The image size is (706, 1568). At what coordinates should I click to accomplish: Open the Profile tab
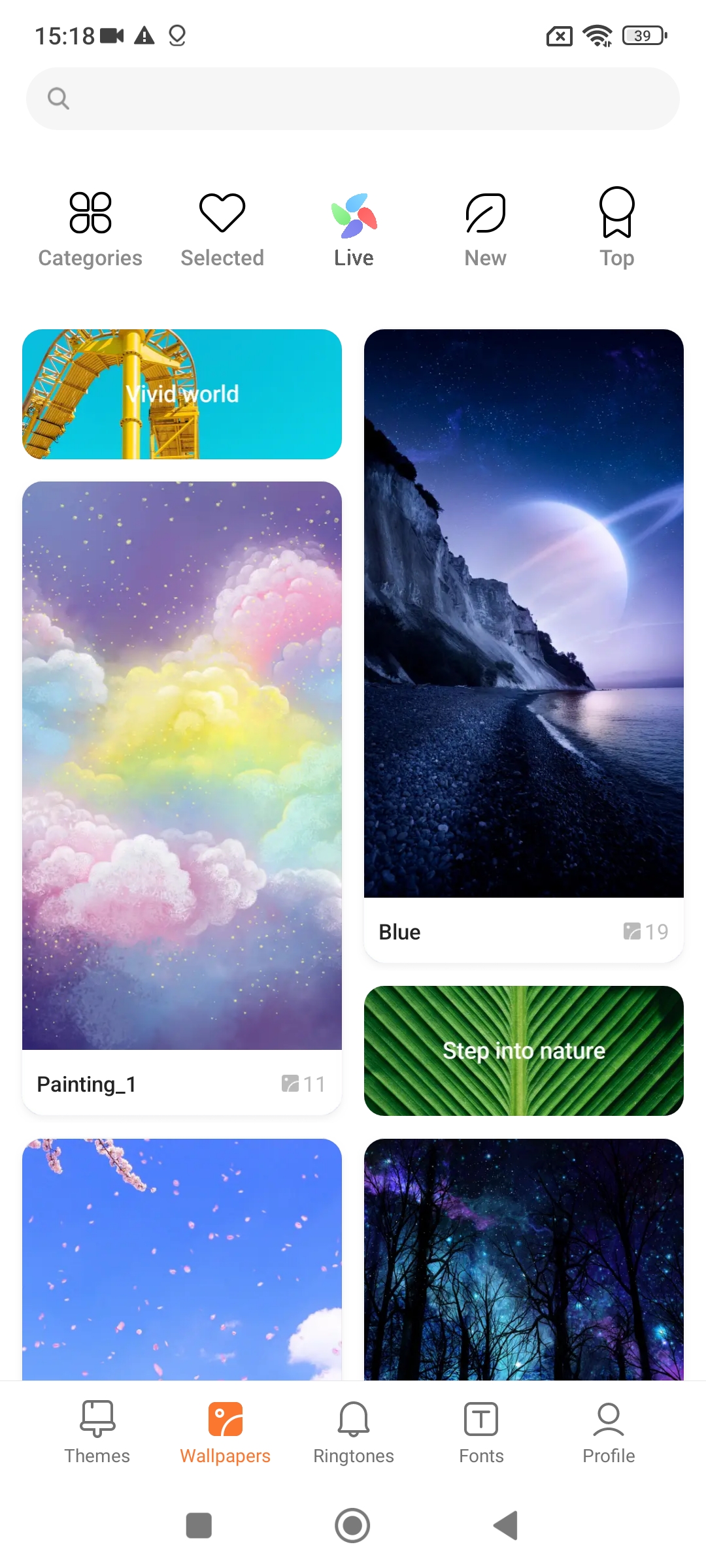[x=609, y=1431]
